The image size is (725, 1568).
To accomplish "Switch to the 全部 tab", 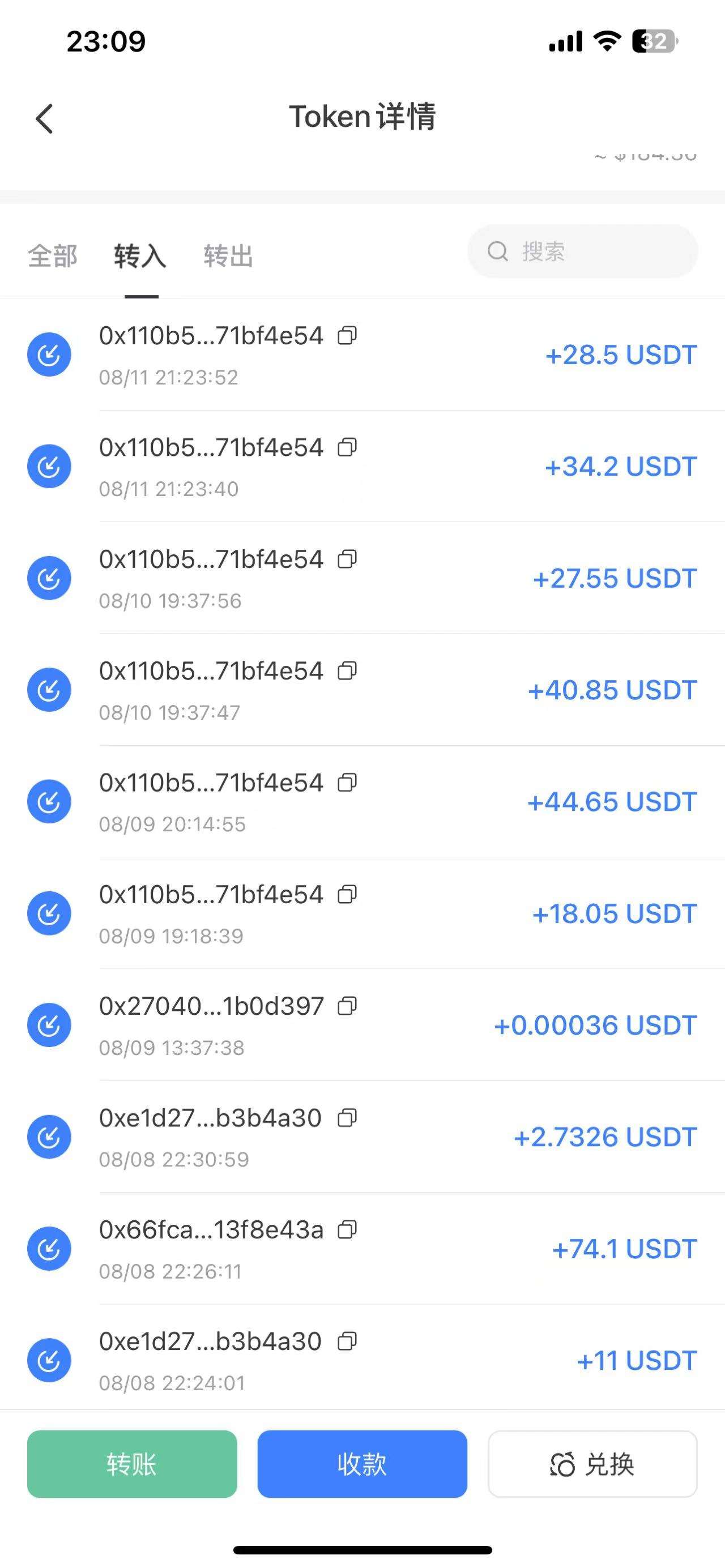I will (53, 255).
